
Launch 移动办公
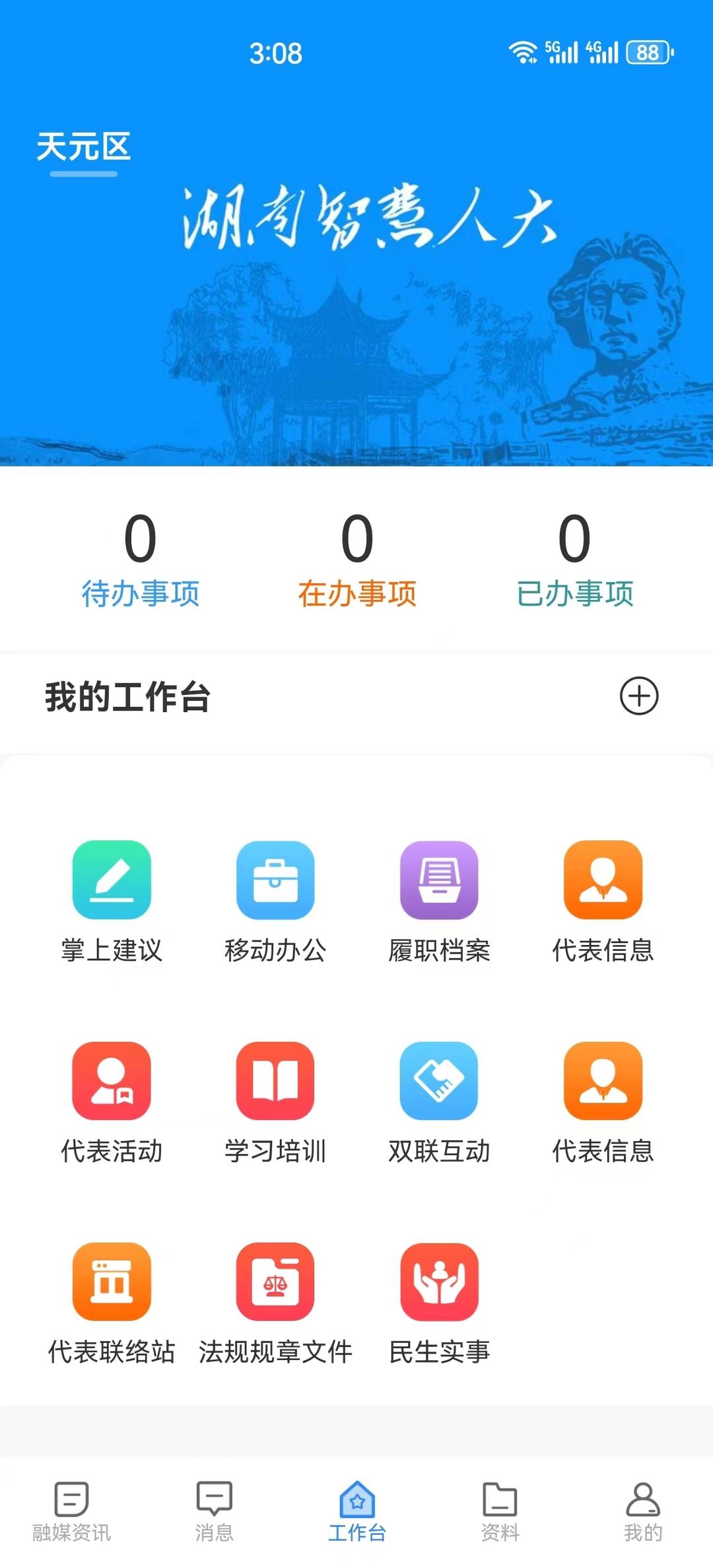click(x=275, y=880)
